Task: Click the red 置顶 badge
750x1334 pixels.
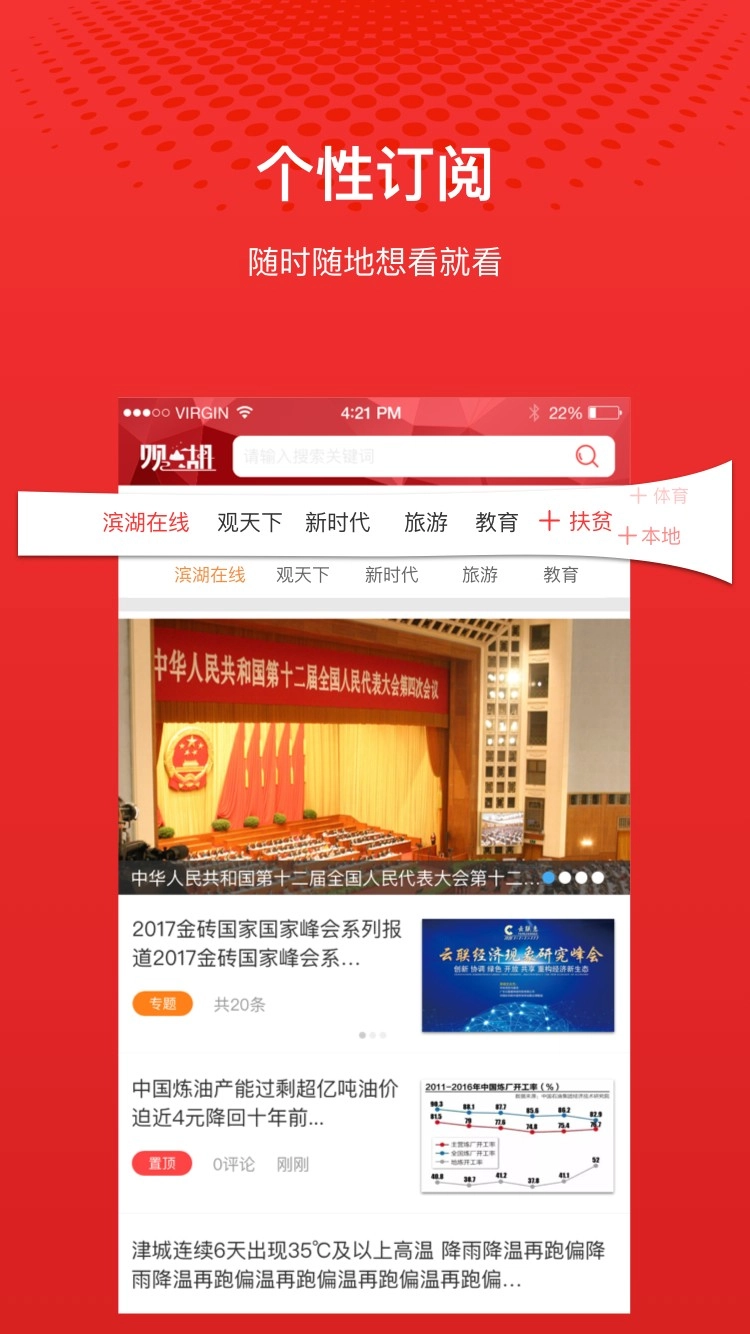Action: point(162,1164)
